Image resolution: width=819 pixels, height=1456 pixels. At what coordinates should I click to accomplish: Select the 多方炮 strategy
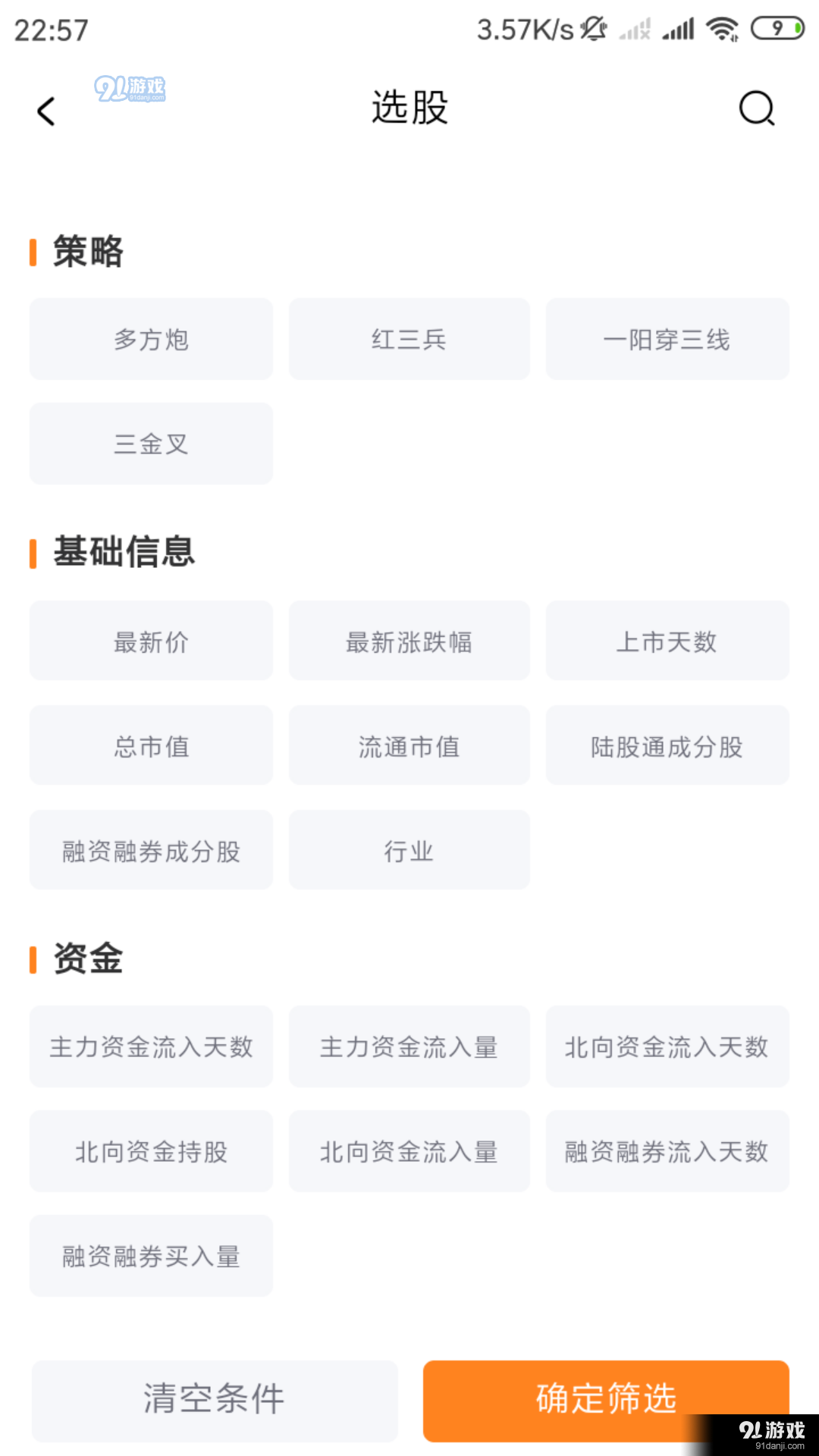(150, 339)
